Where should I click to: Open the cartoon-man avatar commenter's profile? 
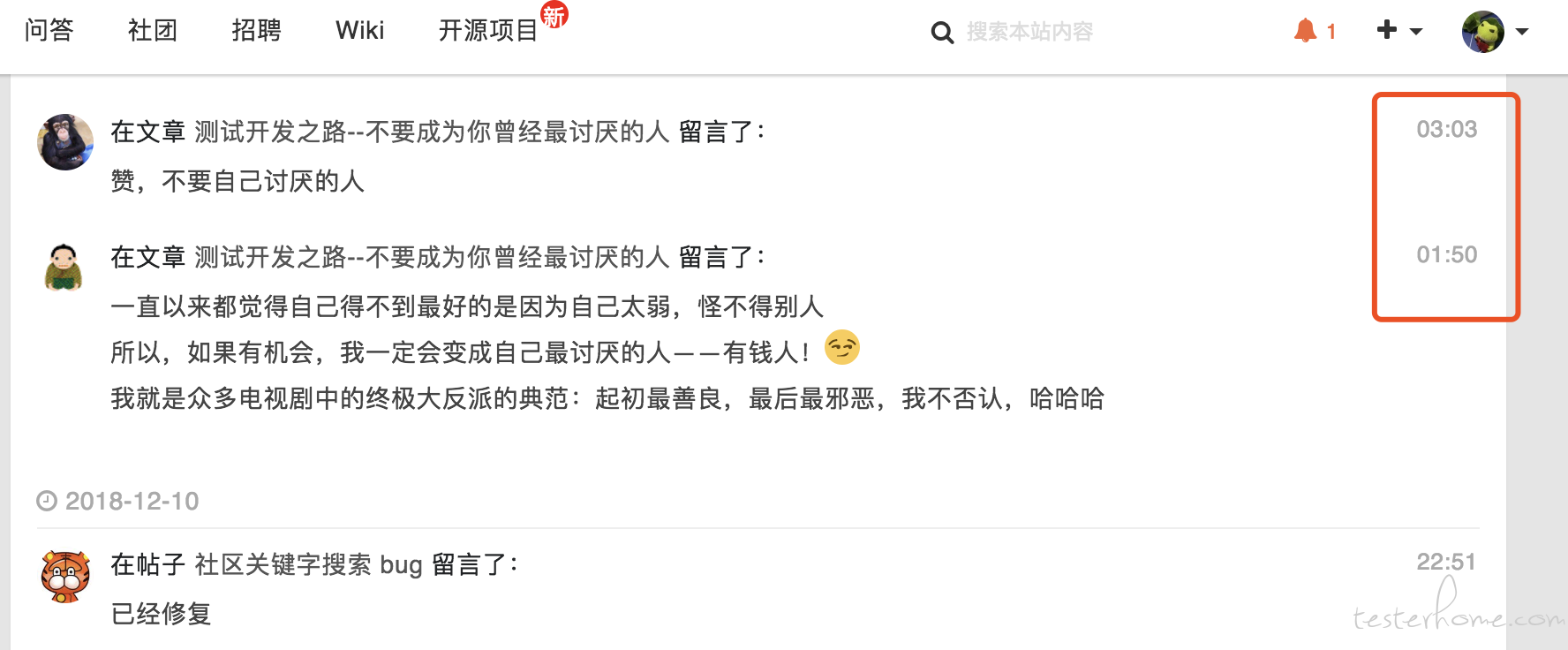click(64, 268)
